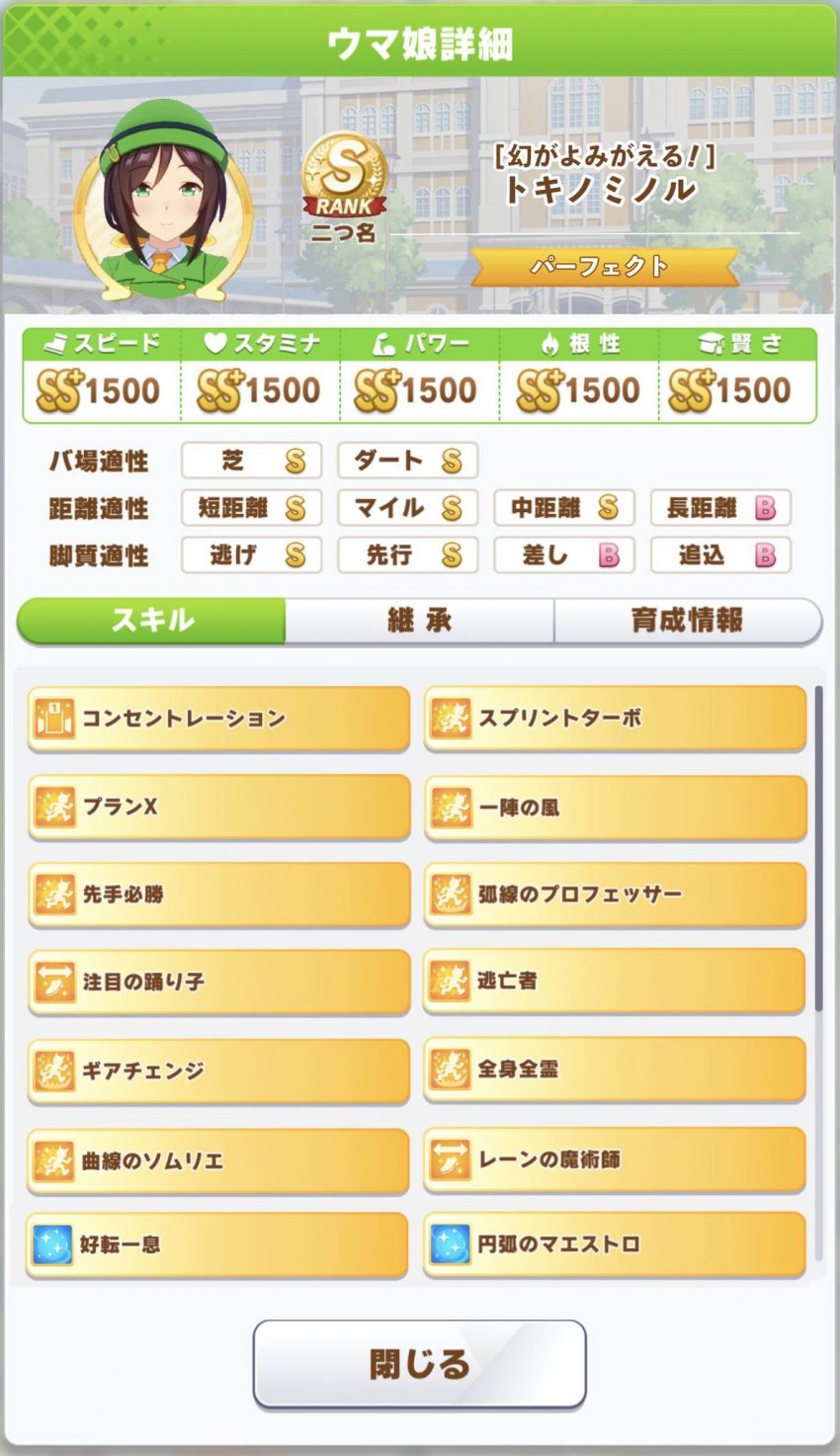Show details for 注目の踊り子

[x=218, y=982]
